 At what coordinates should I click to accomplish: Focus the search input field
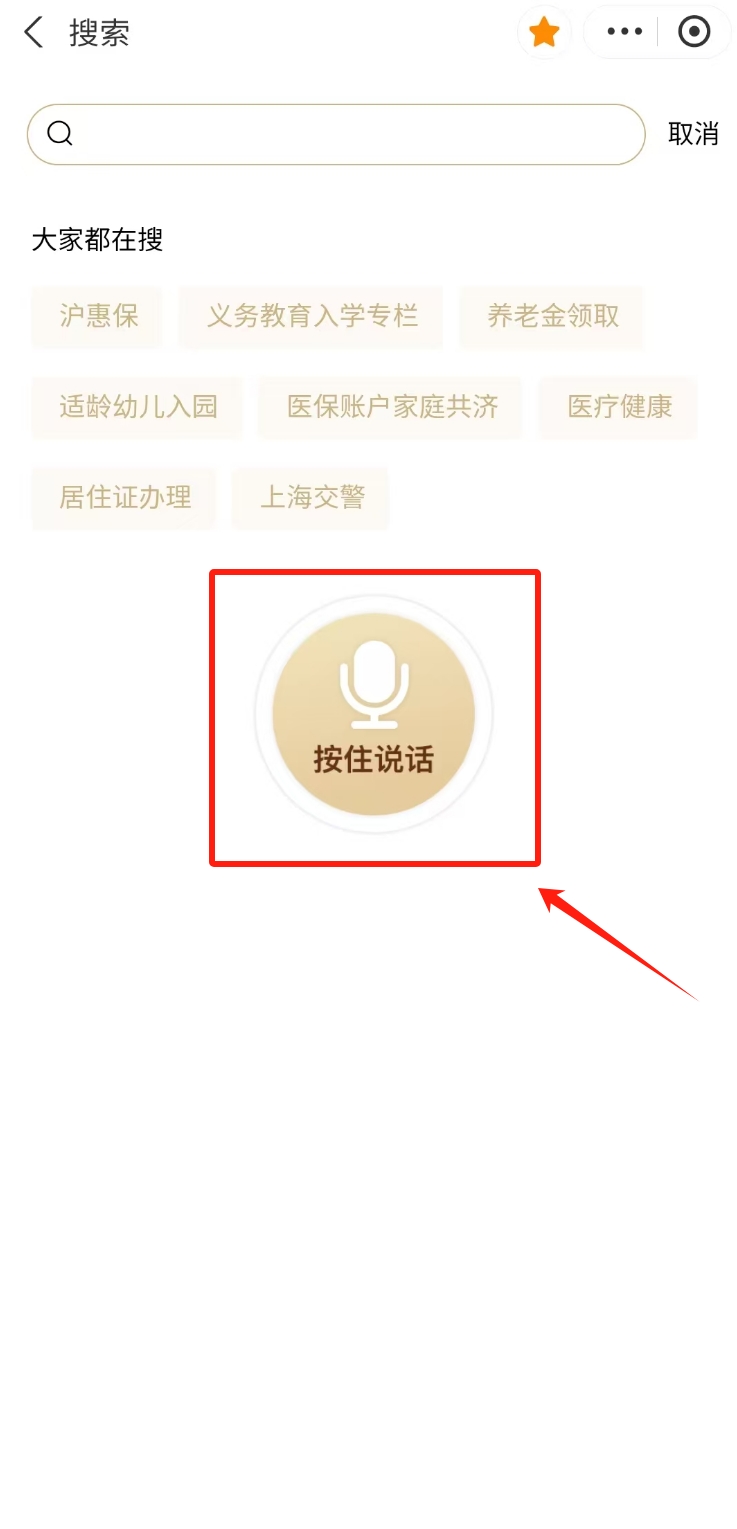[x=350, y=134]
